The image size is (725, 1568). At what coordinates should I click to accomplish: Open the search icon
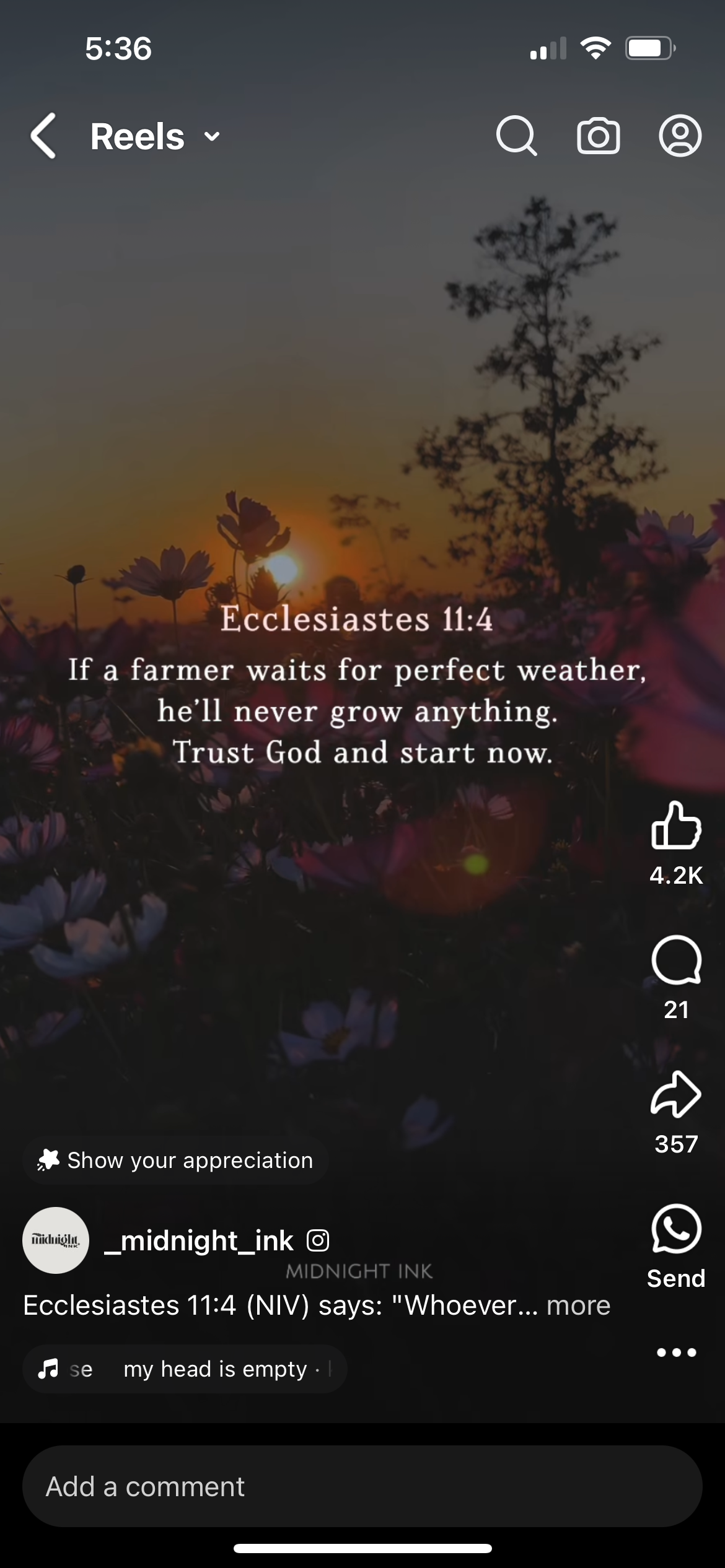coord(516,136)
